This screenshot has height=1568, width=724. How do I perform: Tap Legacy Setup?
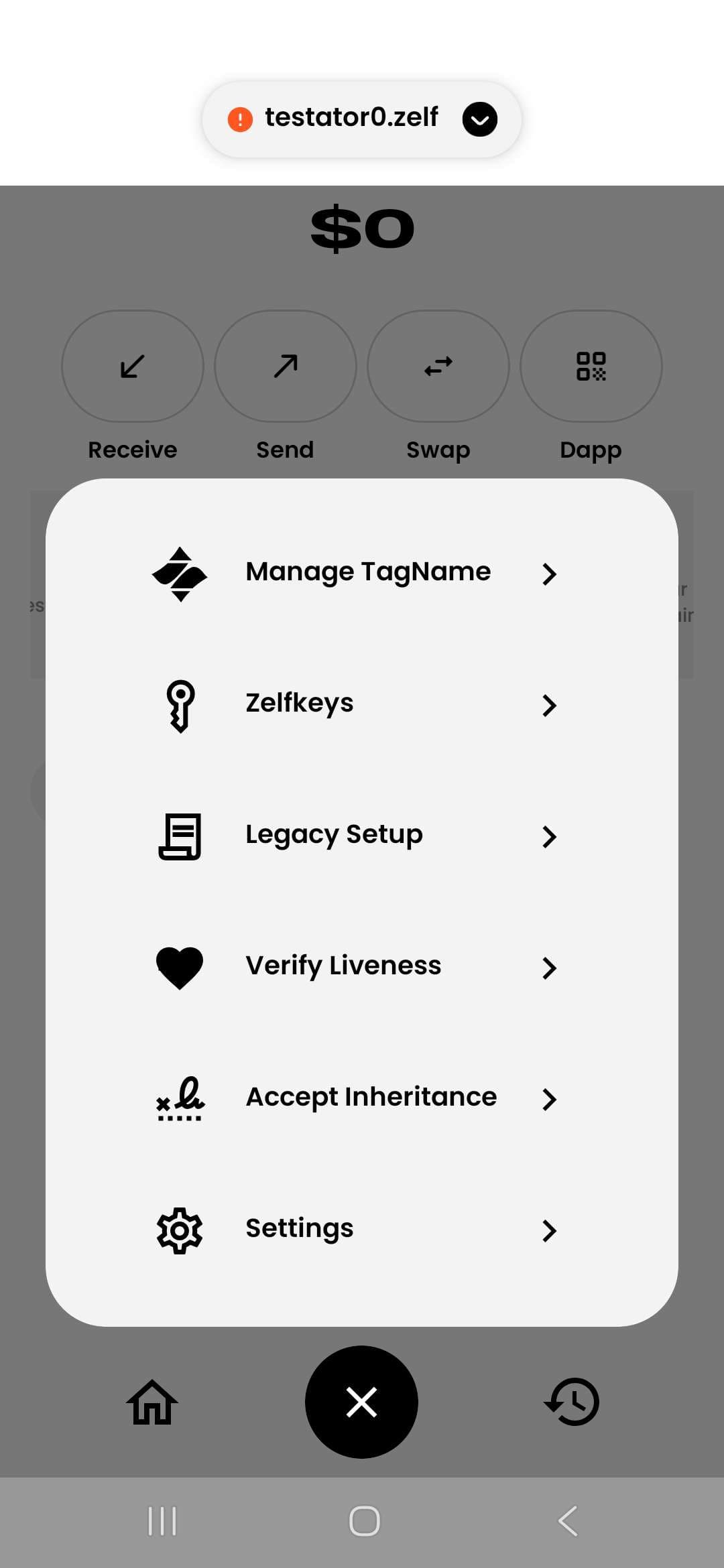pos(334,834)
